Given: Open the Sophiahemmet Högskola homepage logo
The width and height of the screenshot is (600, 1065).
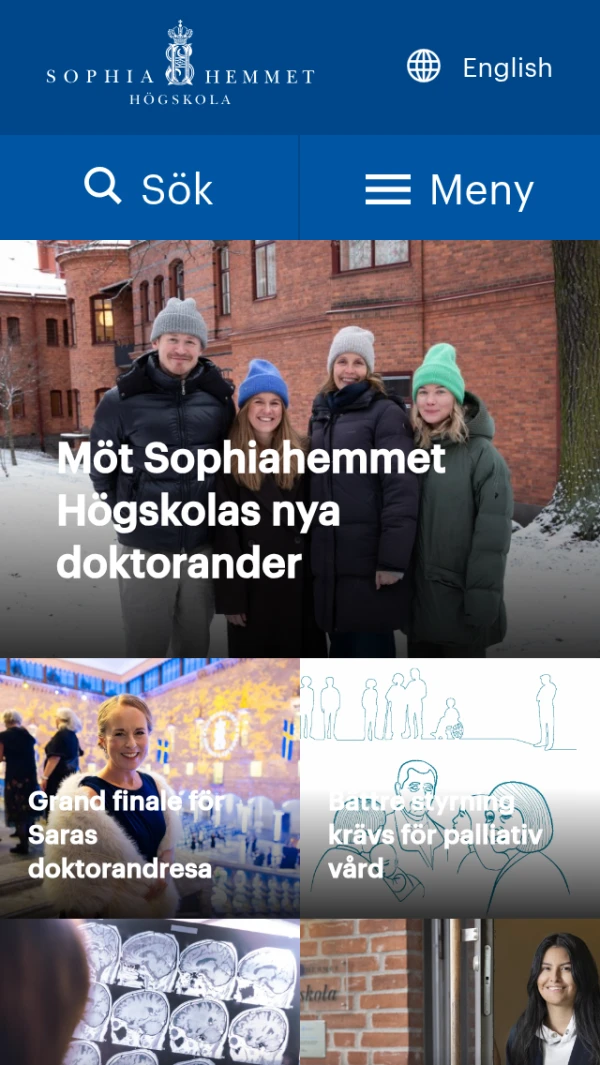Looking at the screenshot, I should (180, 66).
